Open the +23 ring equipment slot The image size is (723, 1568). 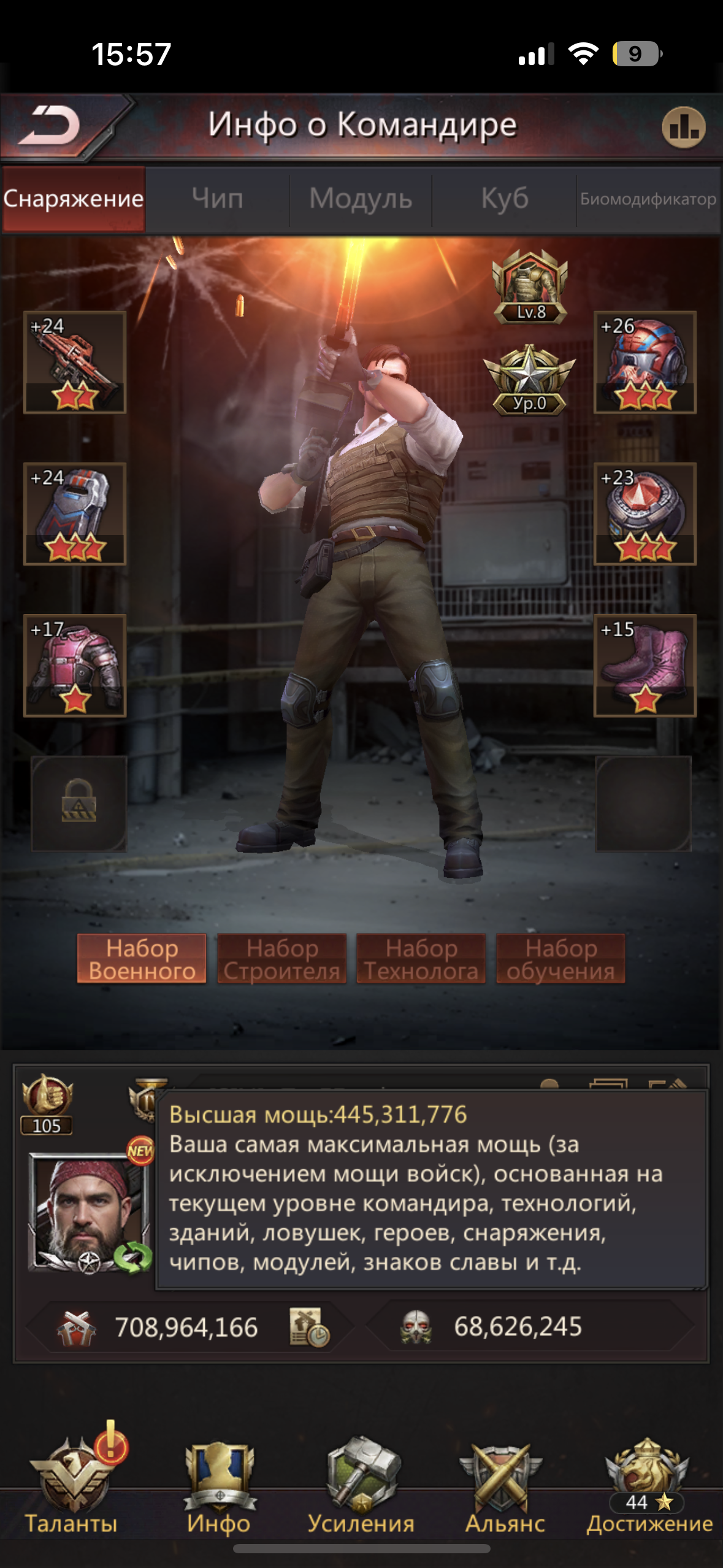(x=645, y=514)
